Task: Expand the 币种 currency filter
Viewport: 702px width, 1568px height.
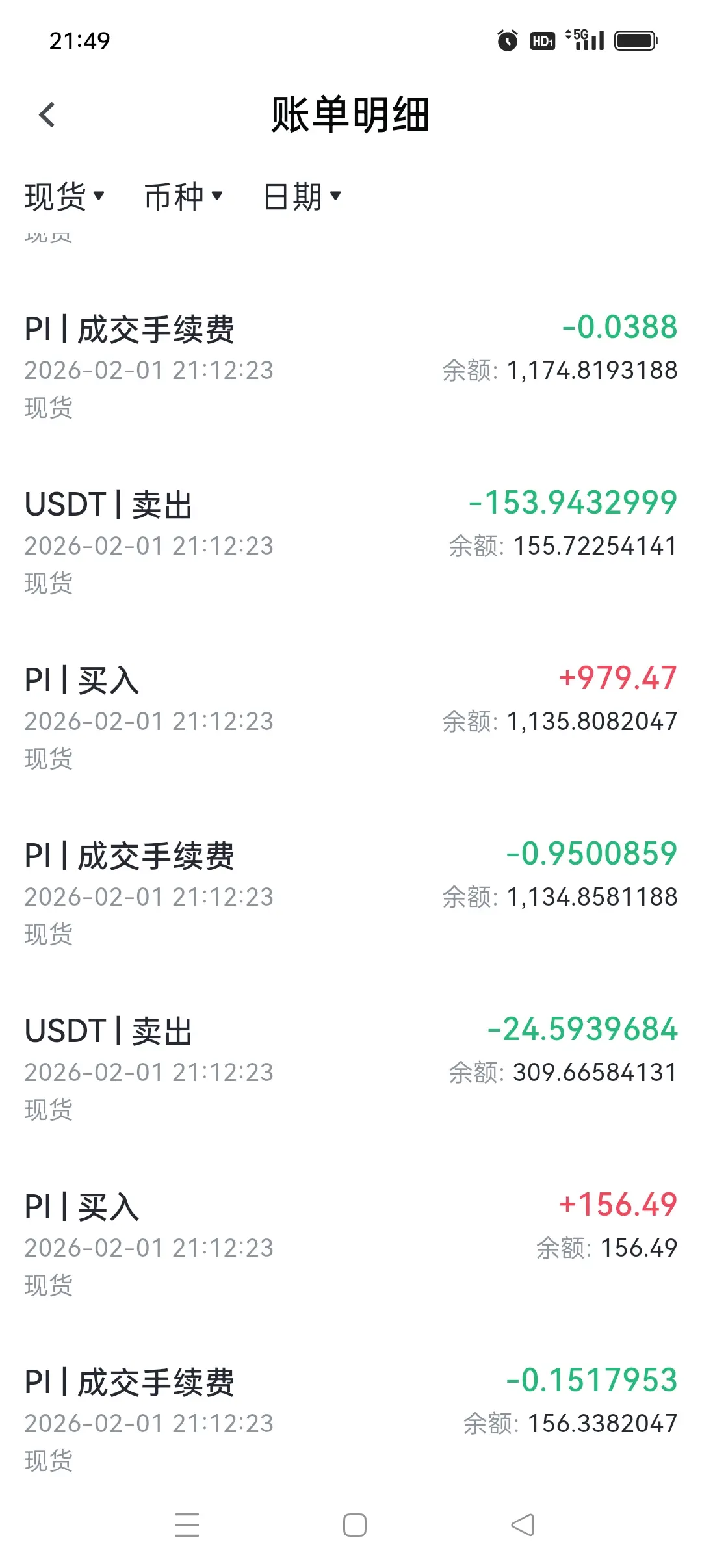Action: point(183,196)
